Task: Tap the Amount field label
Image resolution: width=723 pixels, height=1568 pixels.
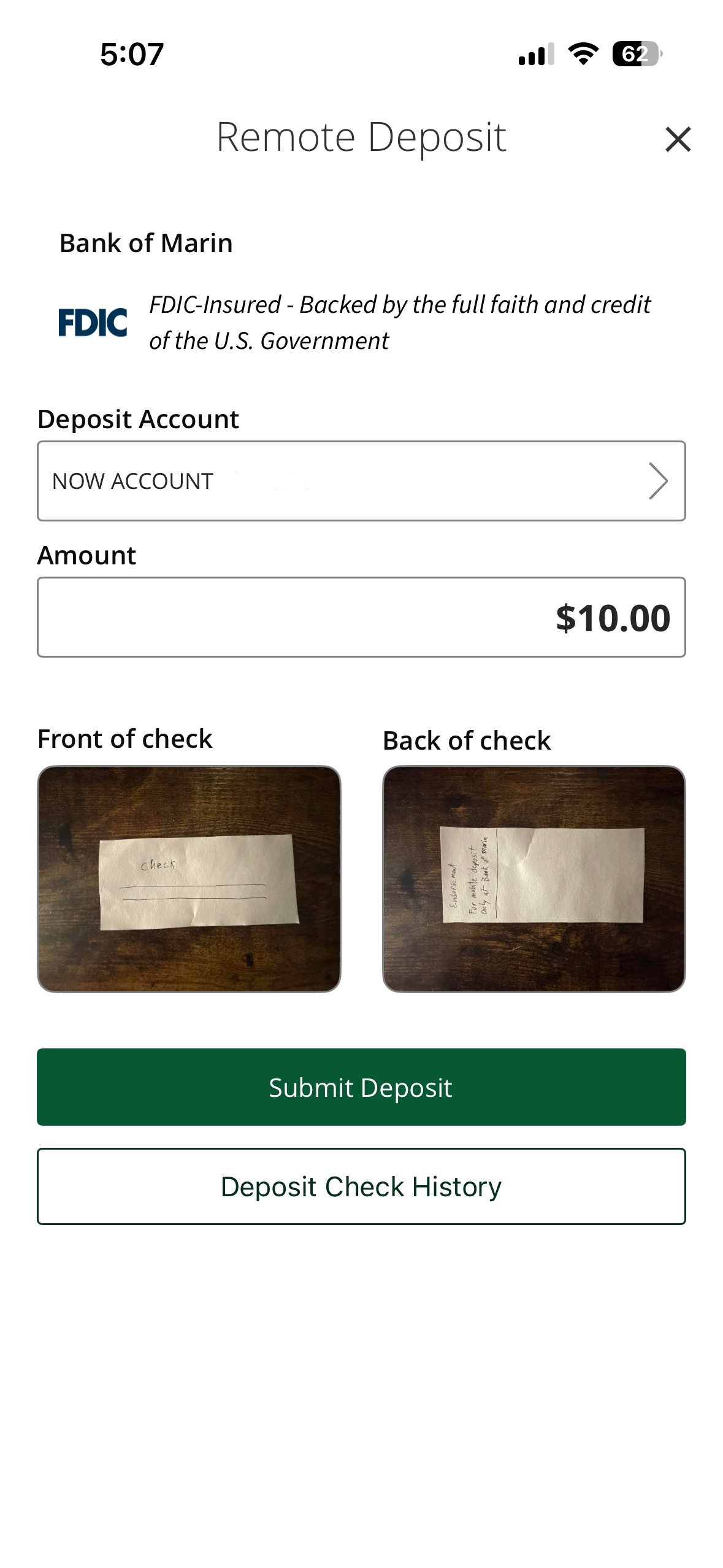Action: [86, 555]
